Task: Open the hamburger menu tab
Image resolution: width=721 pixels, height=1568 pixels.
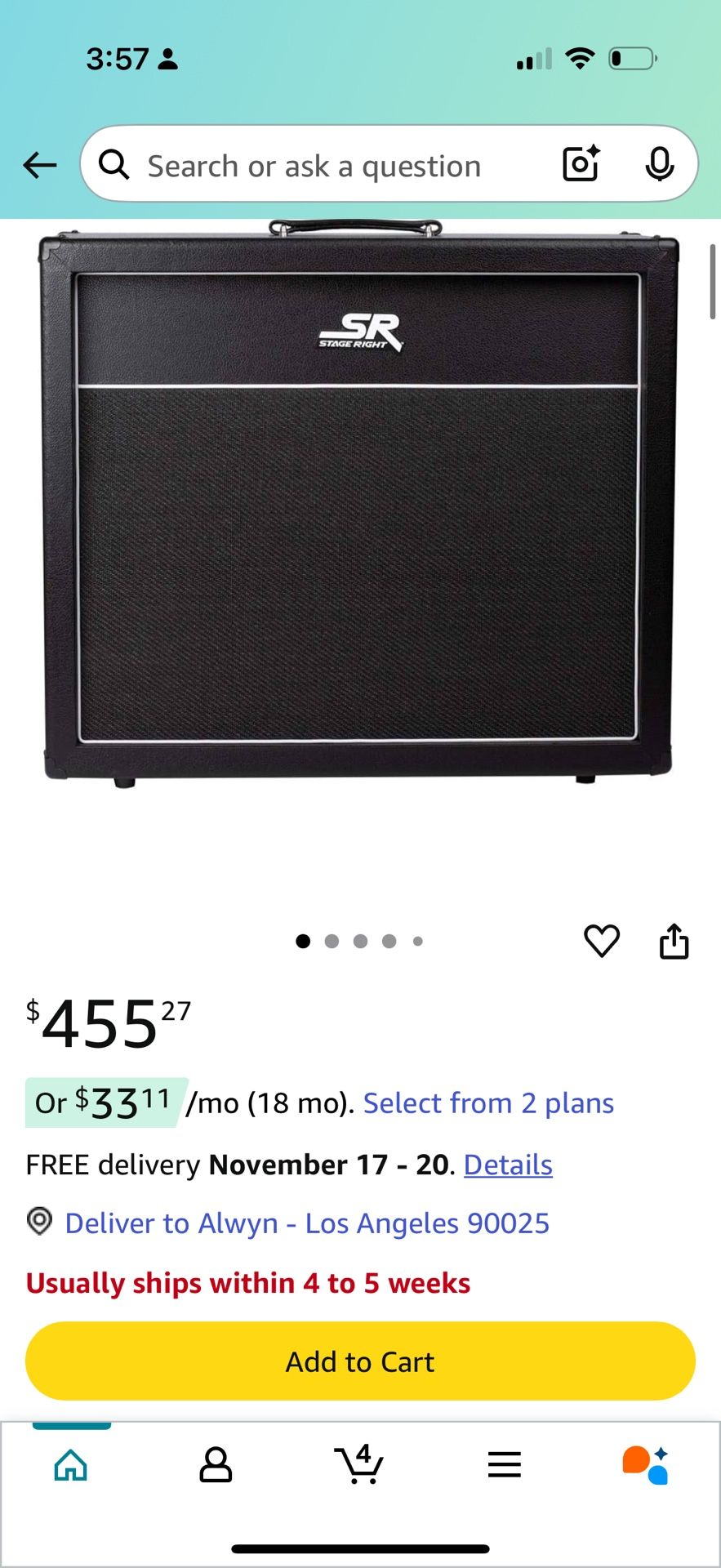Action: pos(504,1465)
